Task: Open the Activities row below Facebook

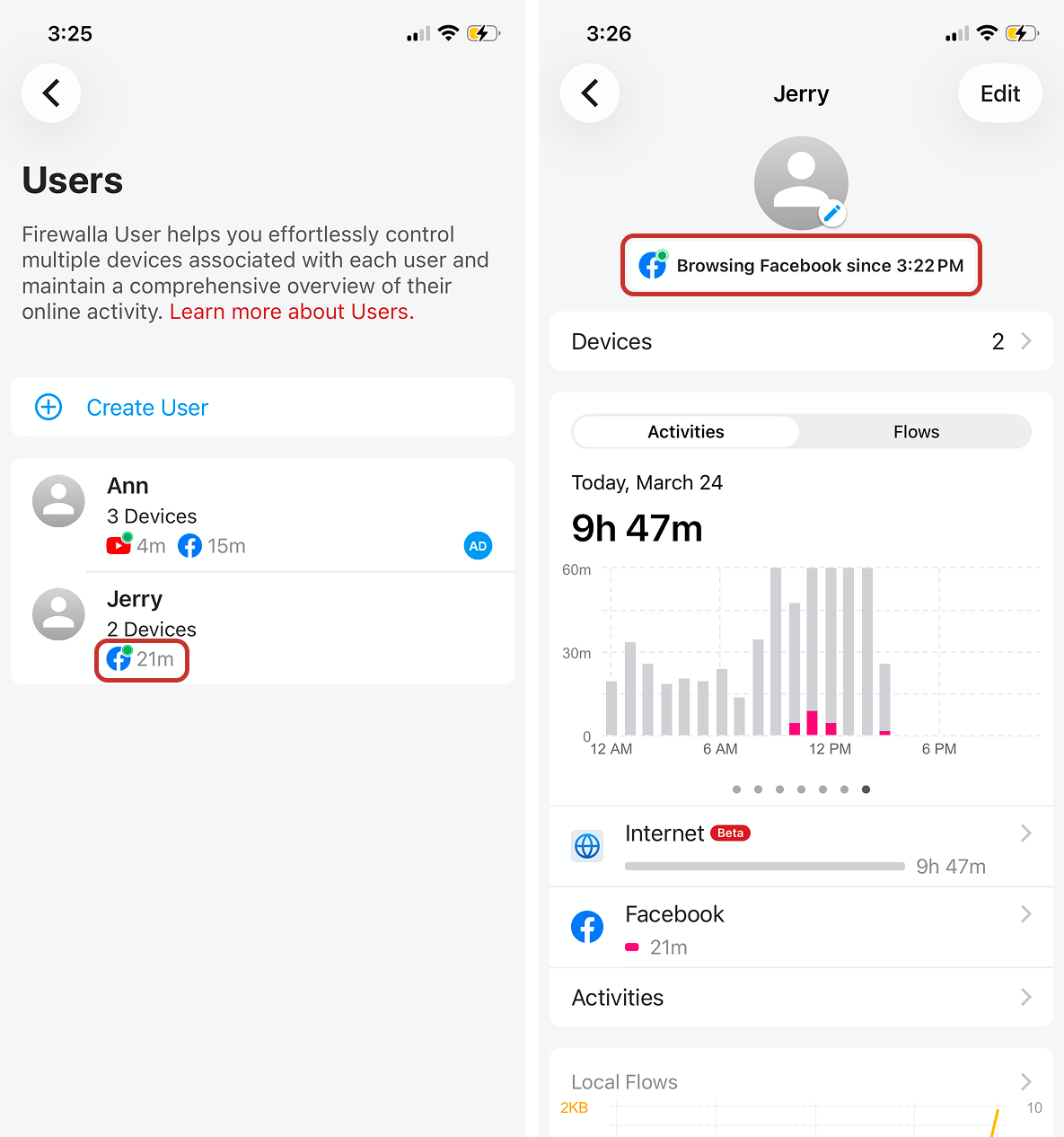Action: coord(800,998)
